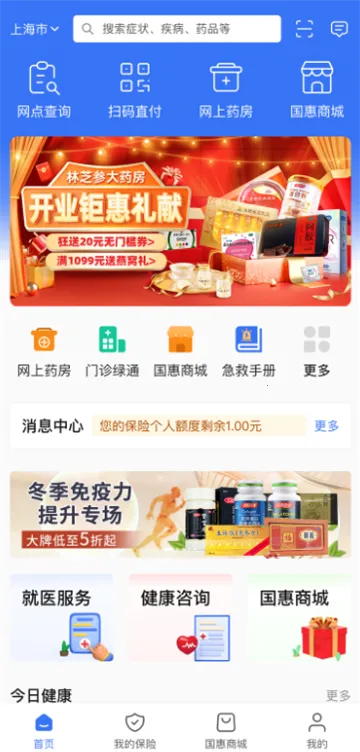The height and width of the screenshot is (752, 360).
Task: Open the 就医服务 card
Action: coord(62,618)
